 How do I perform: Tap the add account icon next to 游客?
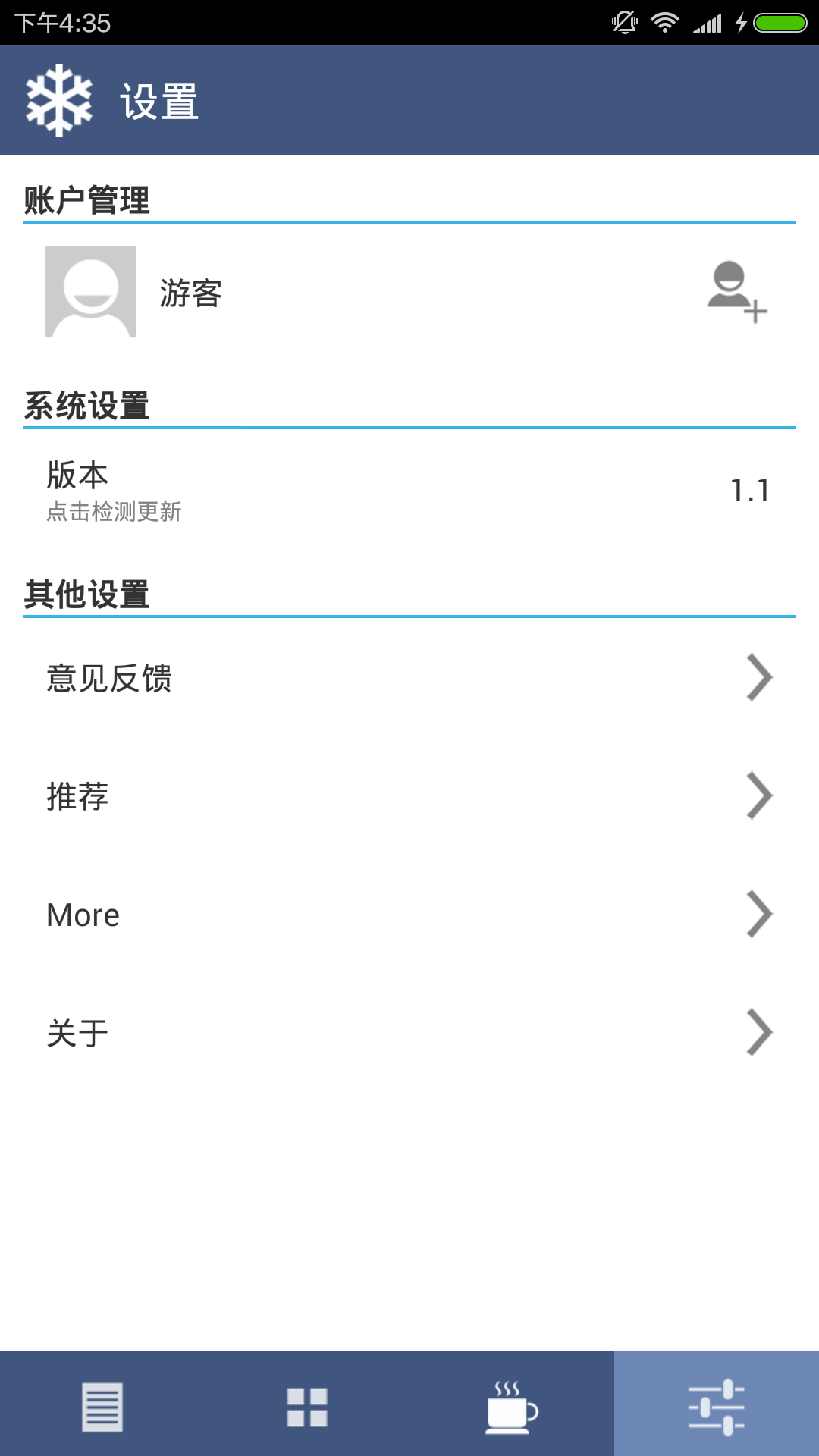tap(737, 292)
